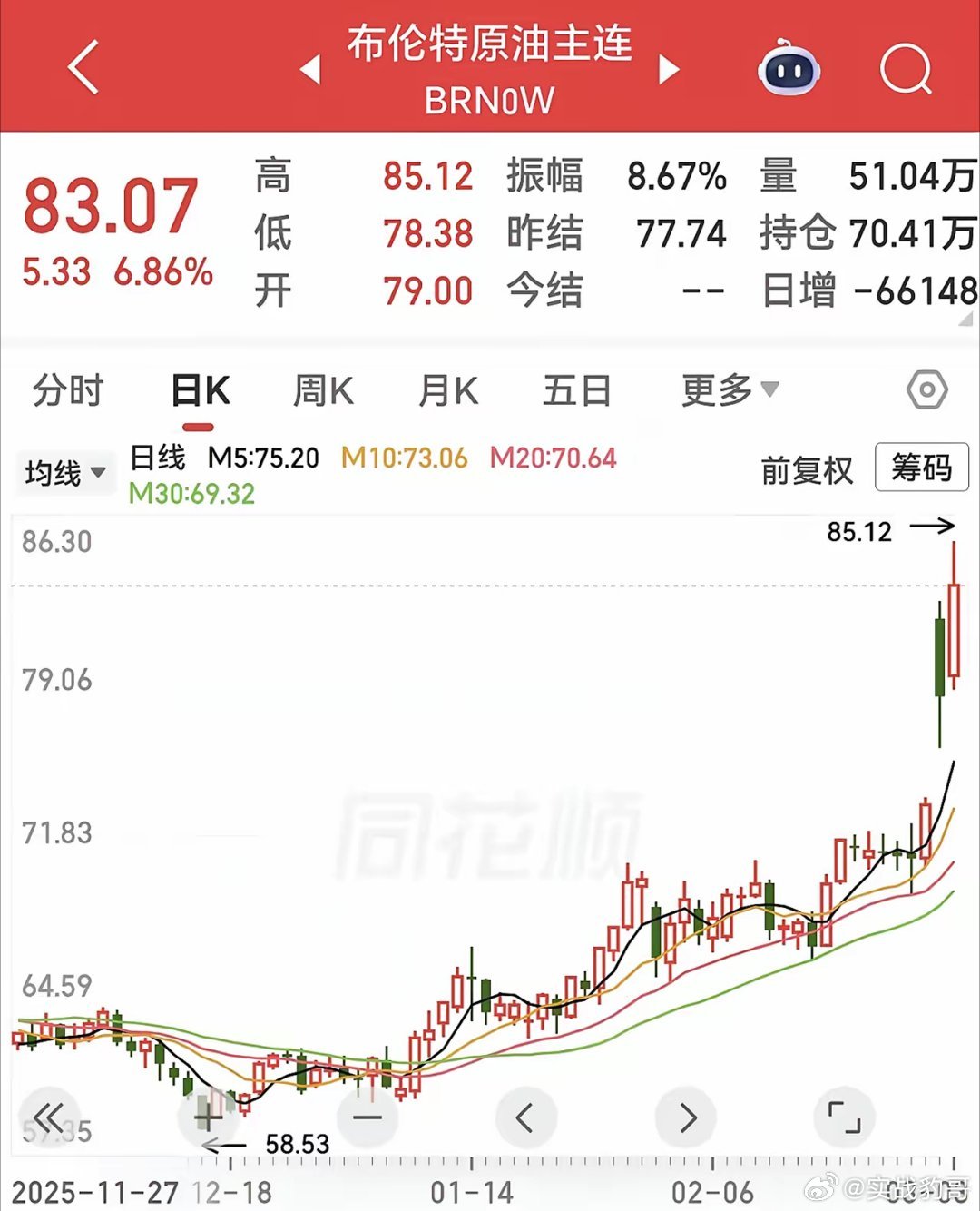Select the 分时 intraday tab
Screen dimensions: 980x1211
click(x=67, y=389)
